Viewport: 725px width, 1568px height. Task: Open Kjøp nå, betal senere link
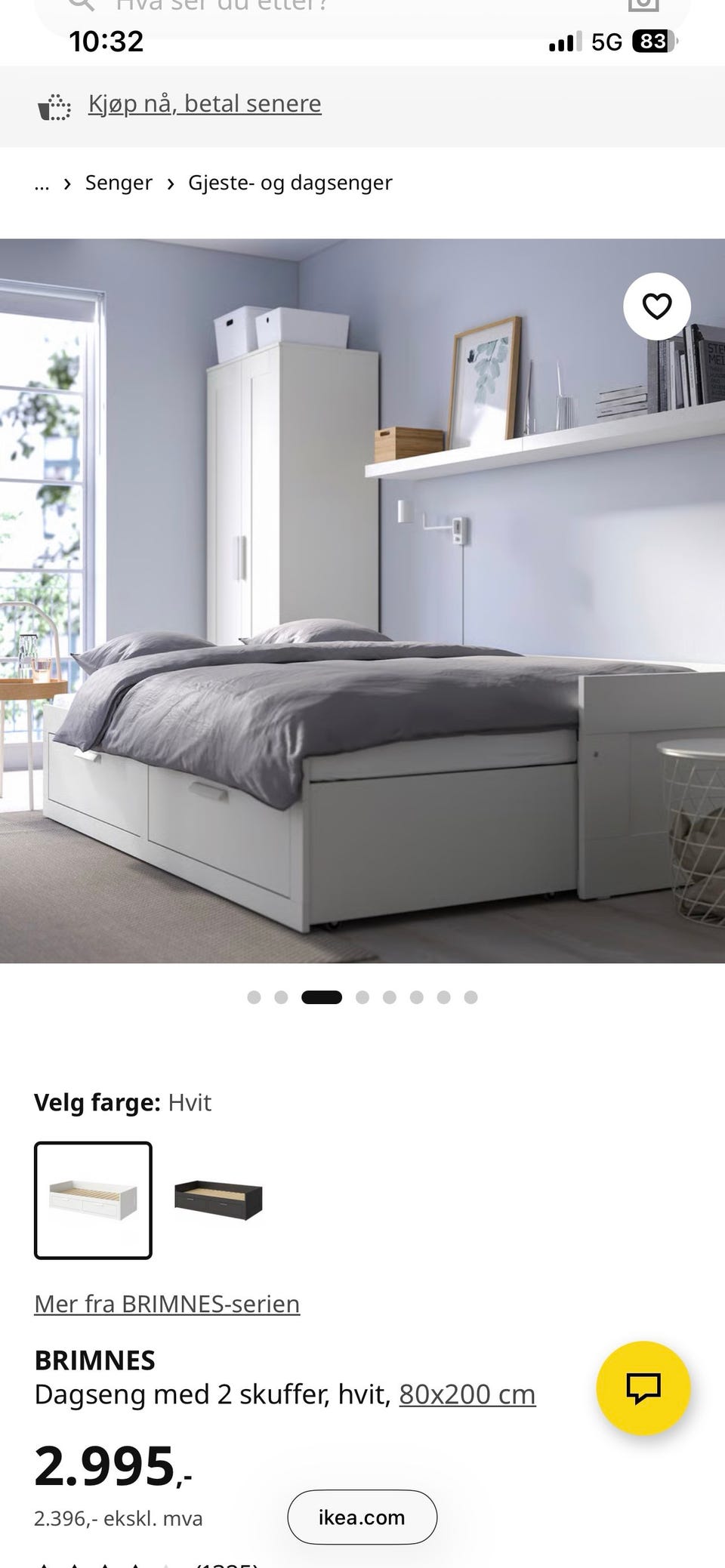click(205, 103)
